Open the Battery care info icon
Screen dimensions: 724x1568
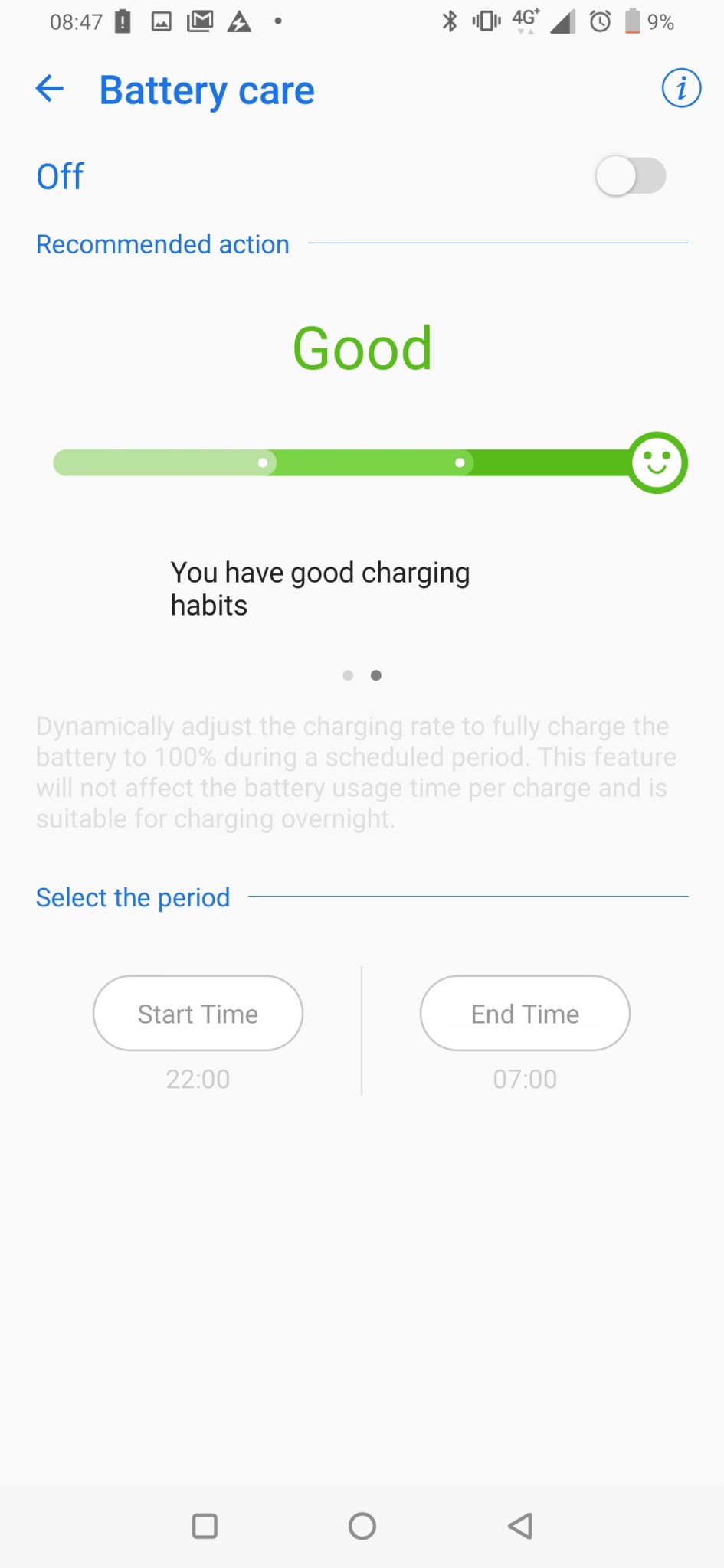681,88
